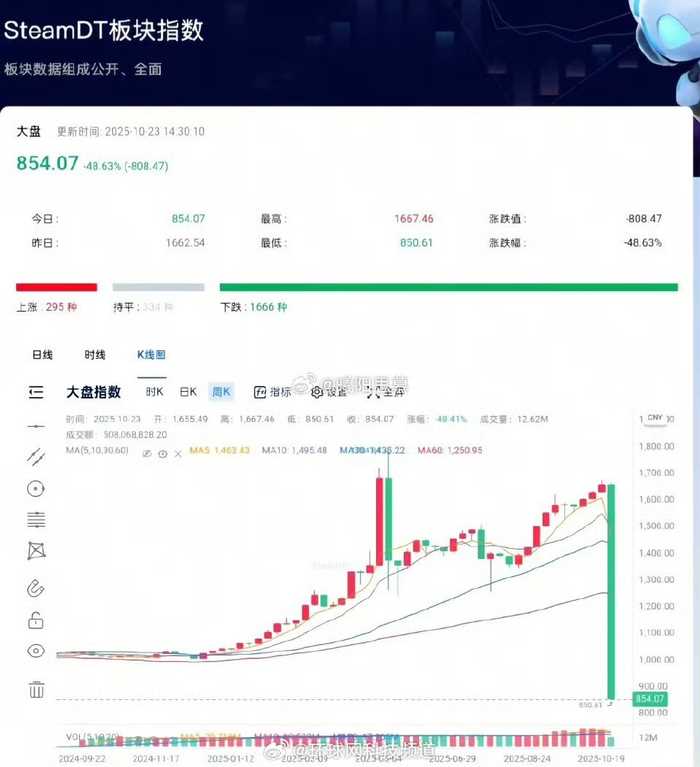The height and width of the screenshot is (767, 700).
Task: Select the polygon wave drawing tool
Action: coord(37,551)
